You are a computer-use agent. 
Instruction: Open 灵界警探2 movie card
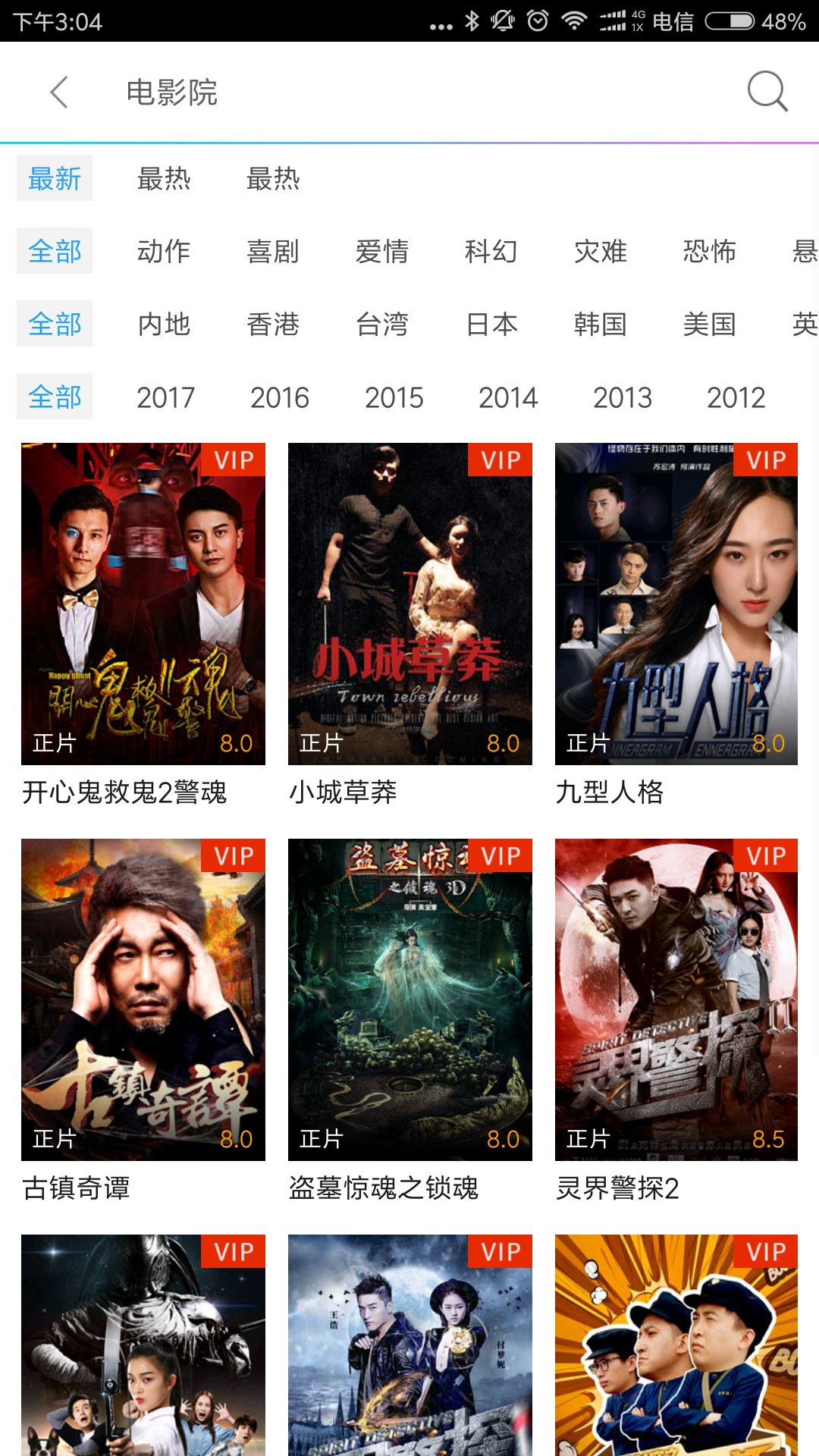click(676, 999)
